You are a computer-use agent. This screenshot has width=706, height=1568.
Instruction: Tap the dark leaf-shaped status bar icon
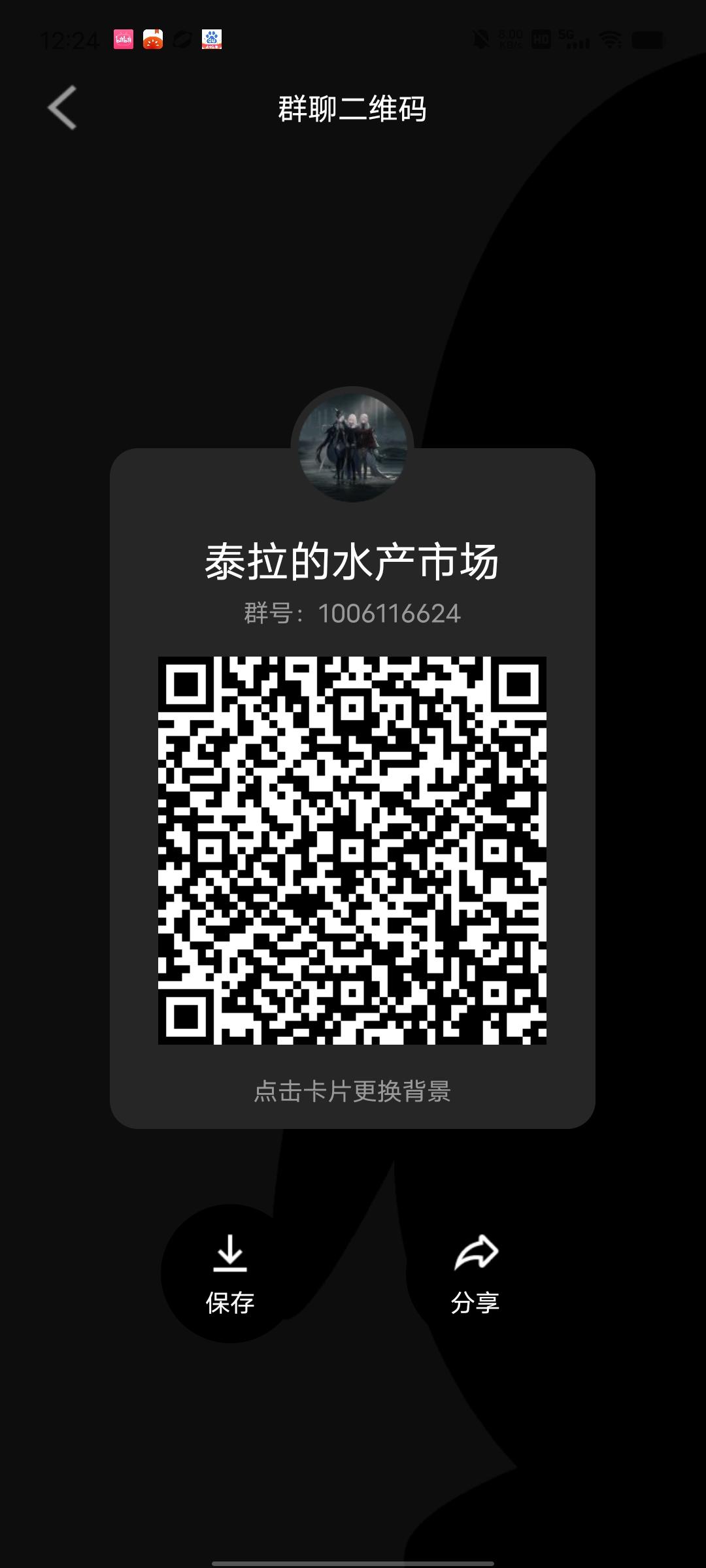[183, 41]
